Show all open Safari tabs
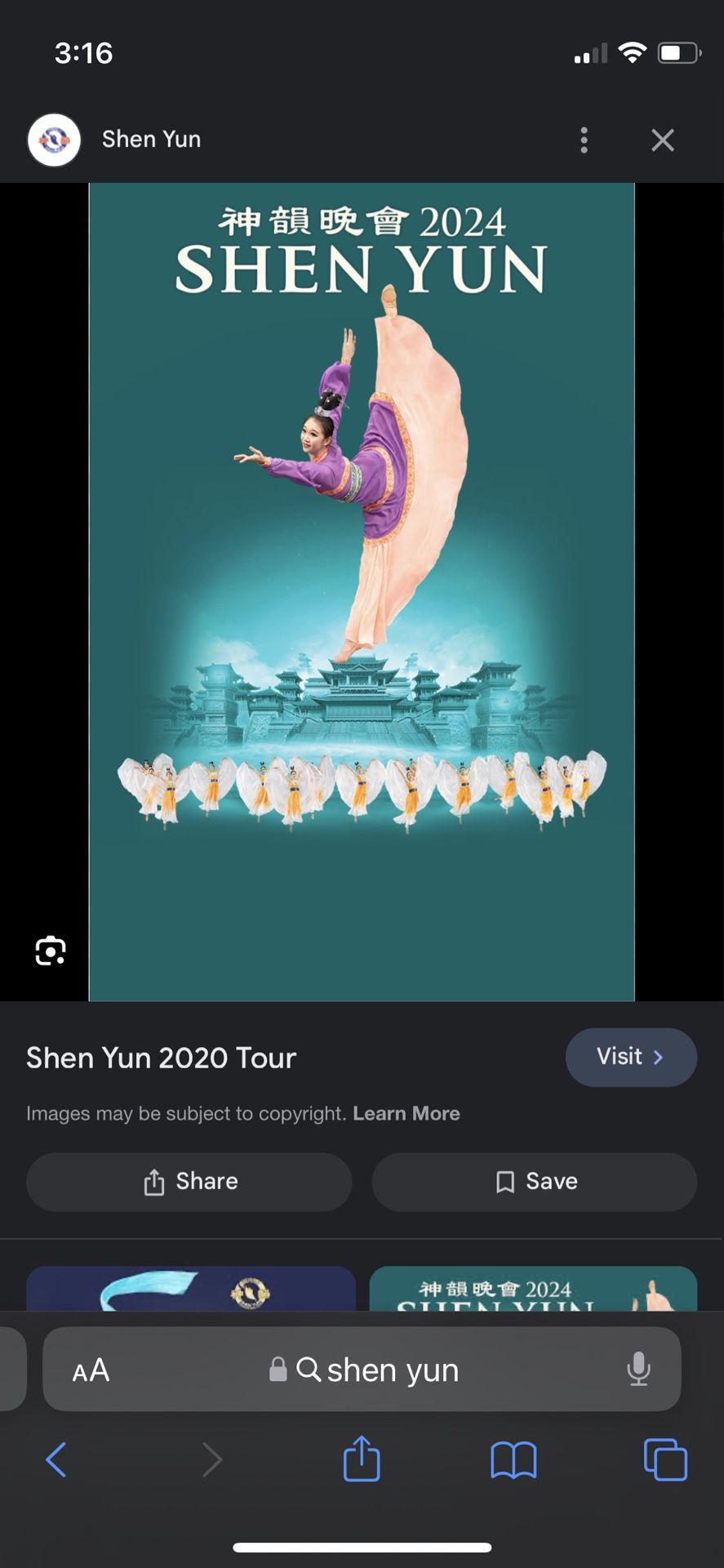The width and height of the screenshot is (724, 1568). point(665,1459)
